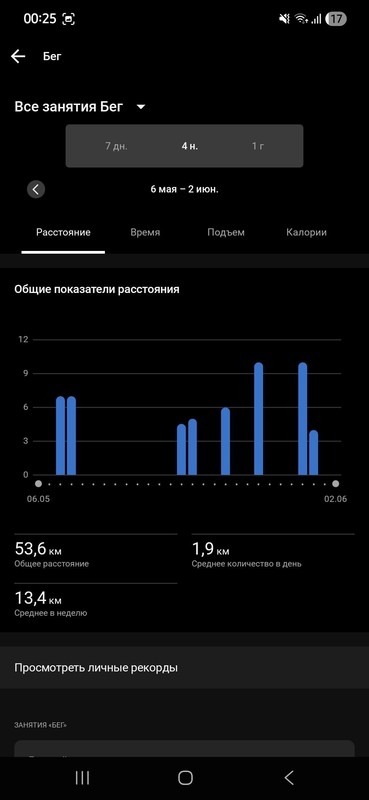Switch to the "1 г" time range
This screenshot has height=800, width=369.
pyautogui.click(x=258, y=146)
